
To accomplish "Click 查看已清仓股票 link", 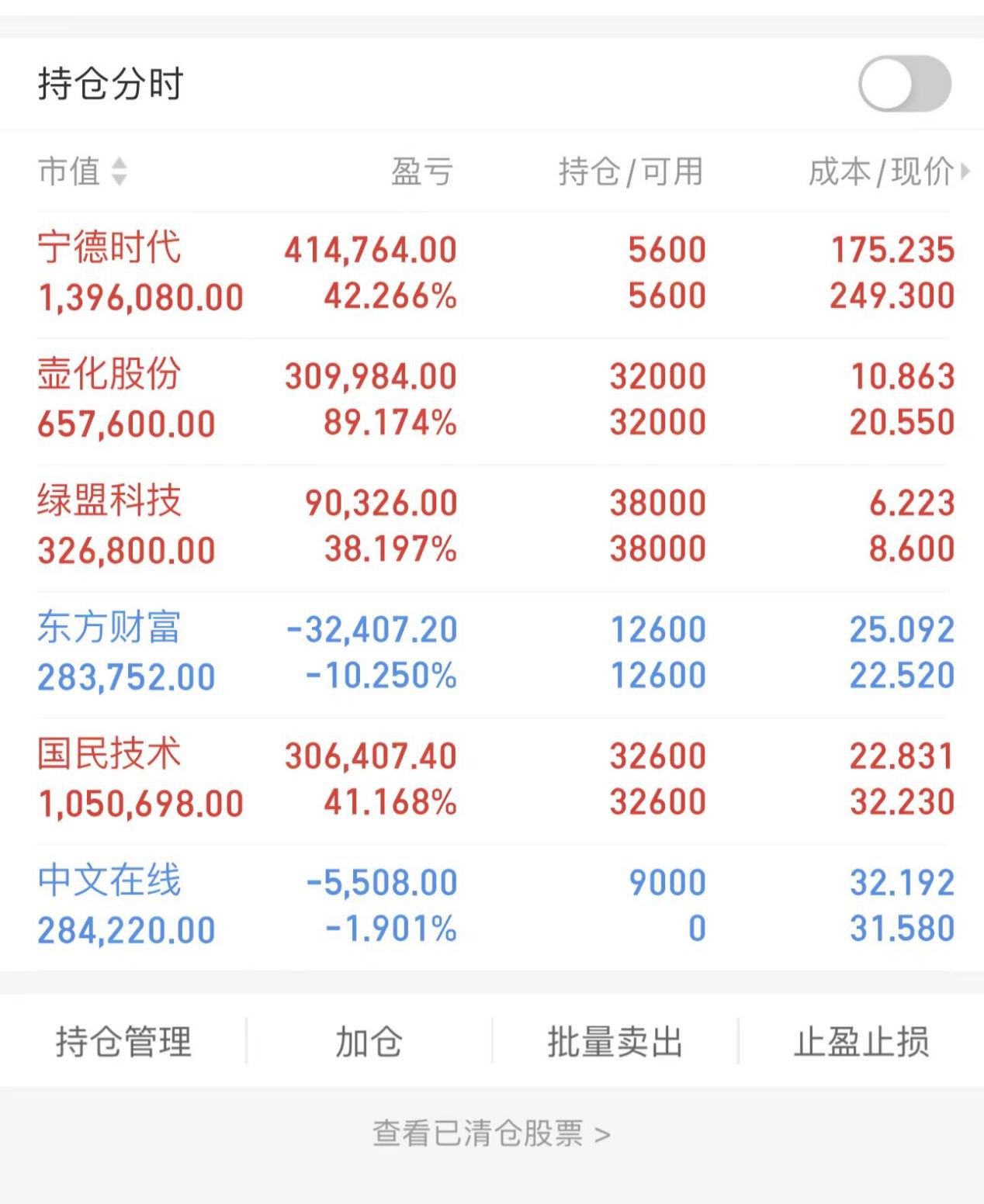I will (491, 1134).
